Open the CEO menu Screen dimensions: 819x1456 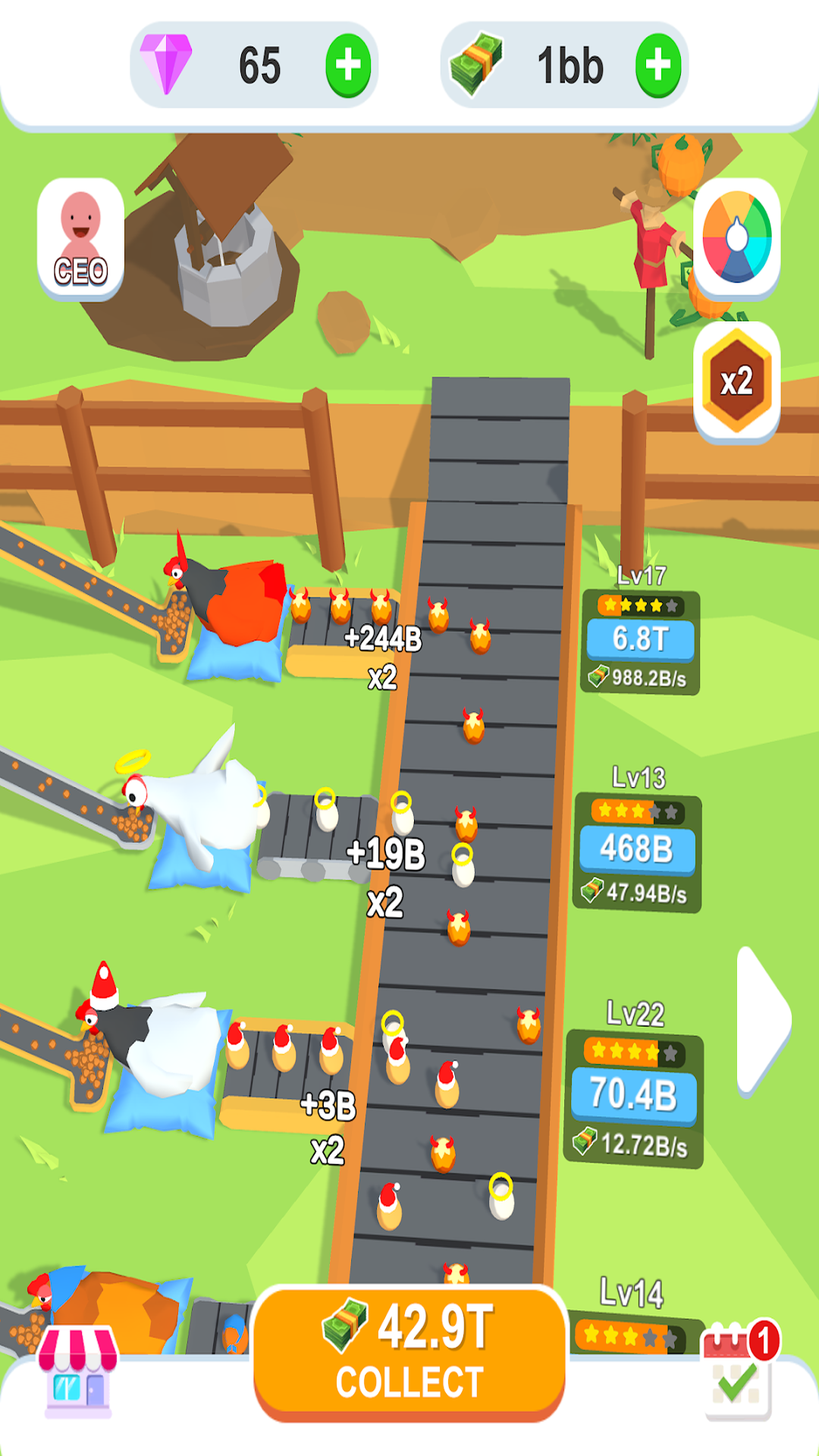80,240
